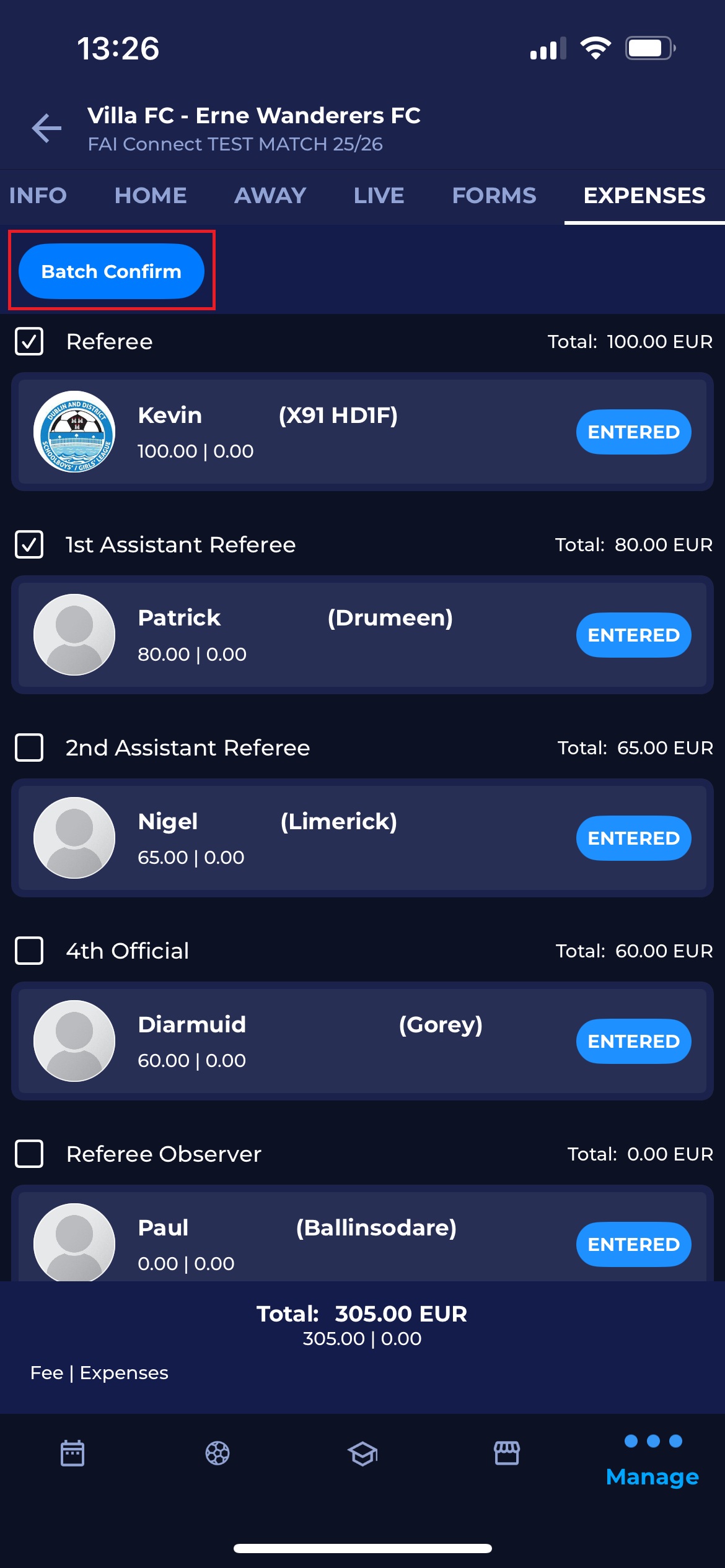Go back using the arrow icon
Screen dimensions: 725x1568
click(47, 128)
